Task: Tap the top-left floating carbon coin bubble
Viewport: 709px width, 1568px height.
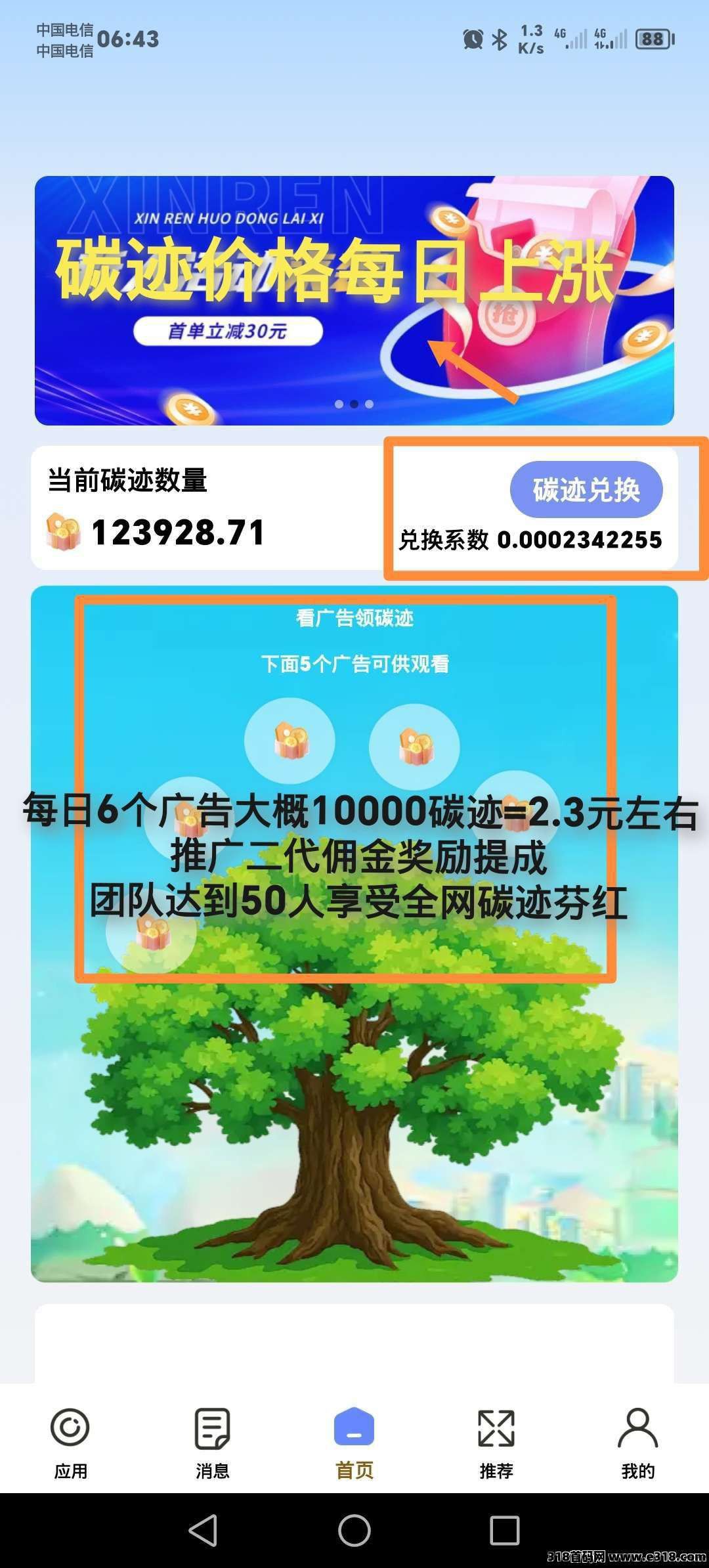Action: click(291, 739)
